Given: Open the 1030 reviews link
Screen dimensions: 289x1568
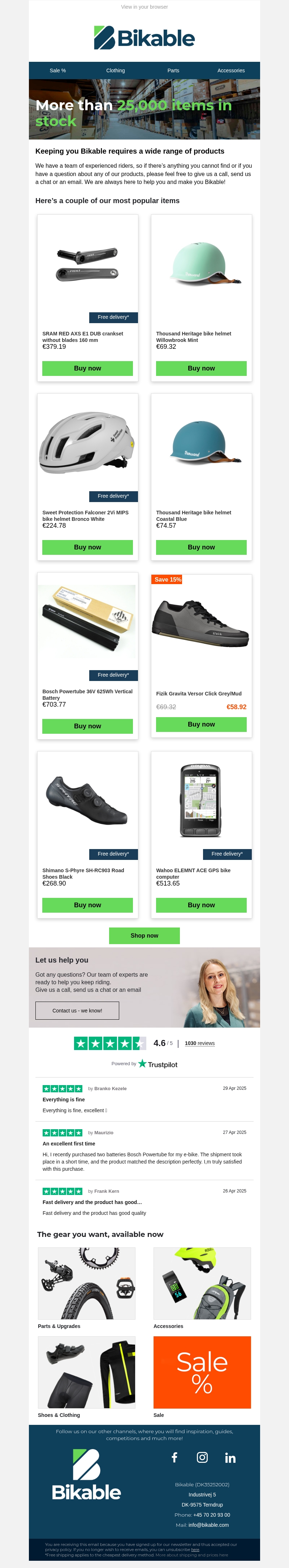Looking at the screenshot, I should [x=199, y=1043].
